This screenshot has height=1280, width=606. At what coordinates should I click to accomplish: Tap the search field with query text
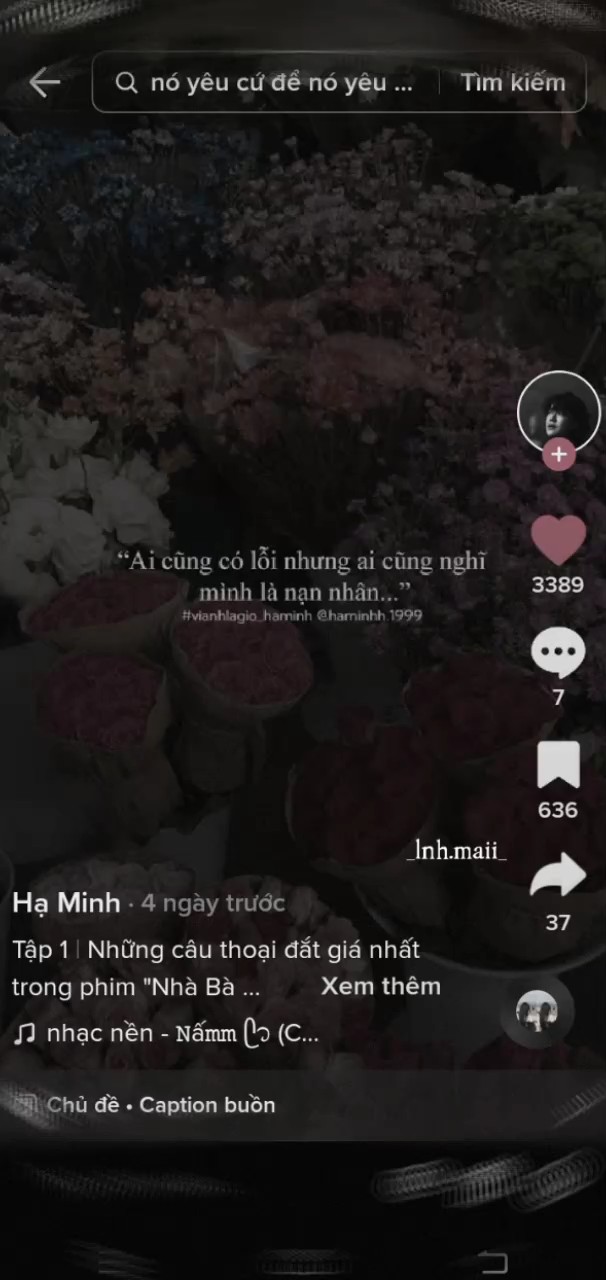click(x=280, y=83)
